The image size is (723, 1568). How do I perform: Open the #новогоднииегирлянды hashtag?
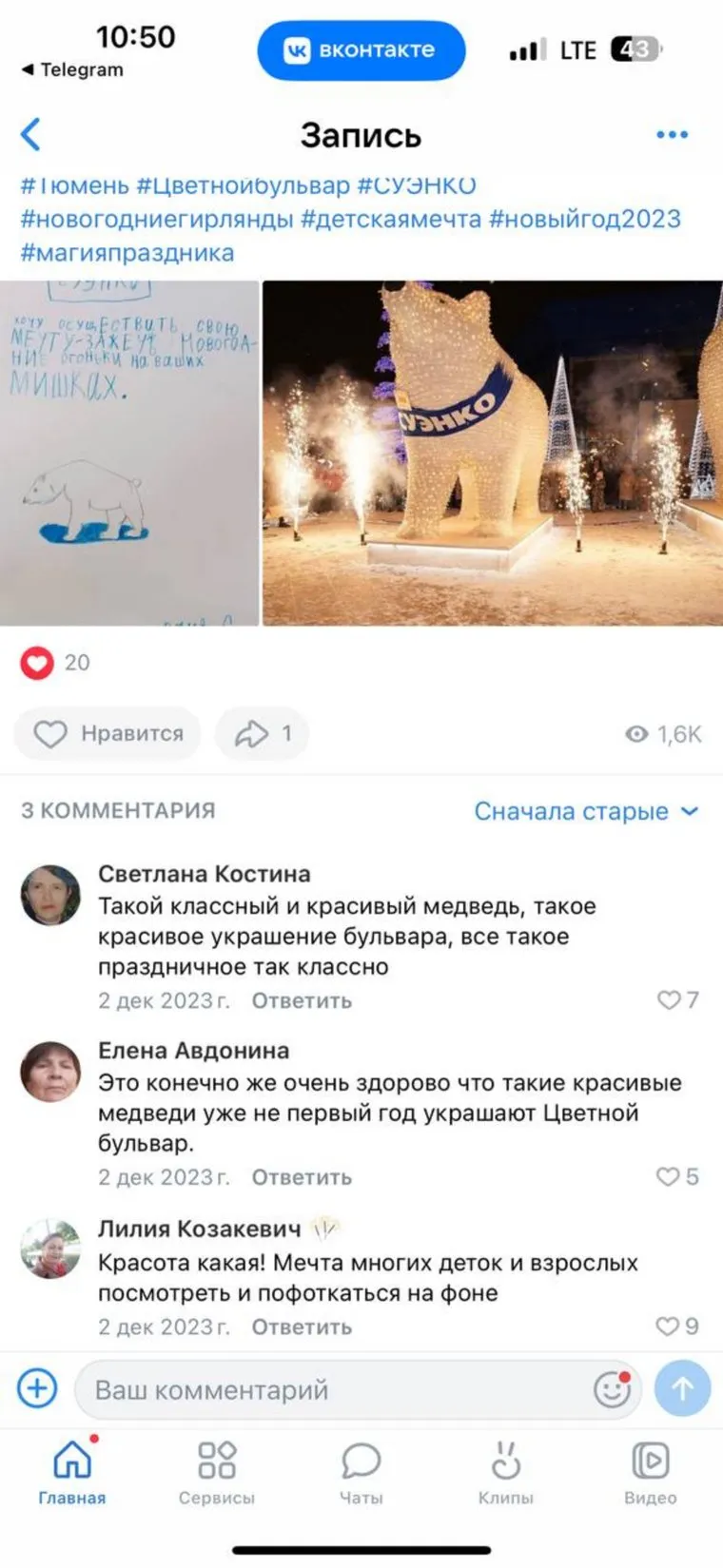click(157, 219)
